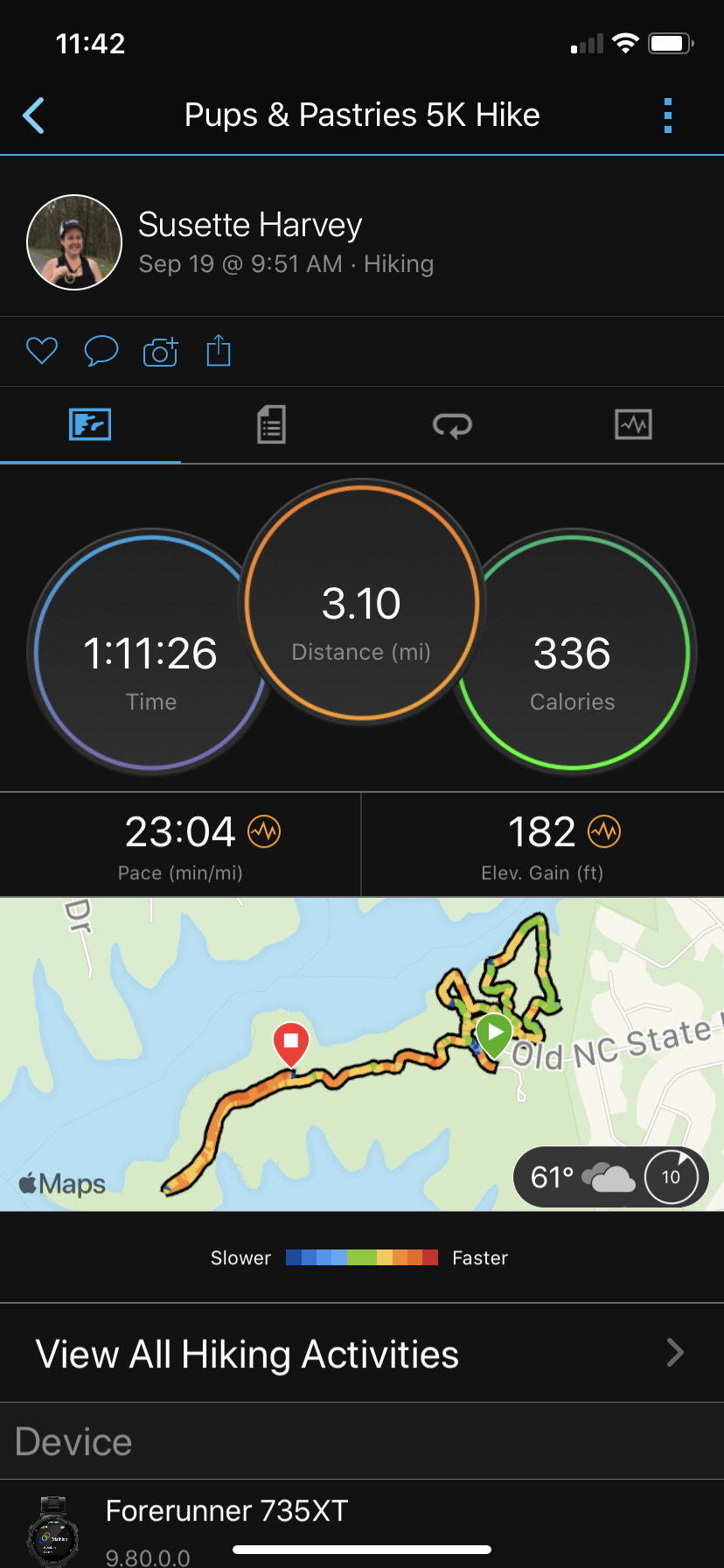This screenshot has height=1568, width=724.
Task: Add a photo with the camera icon
Action: (x=161, y=351)
